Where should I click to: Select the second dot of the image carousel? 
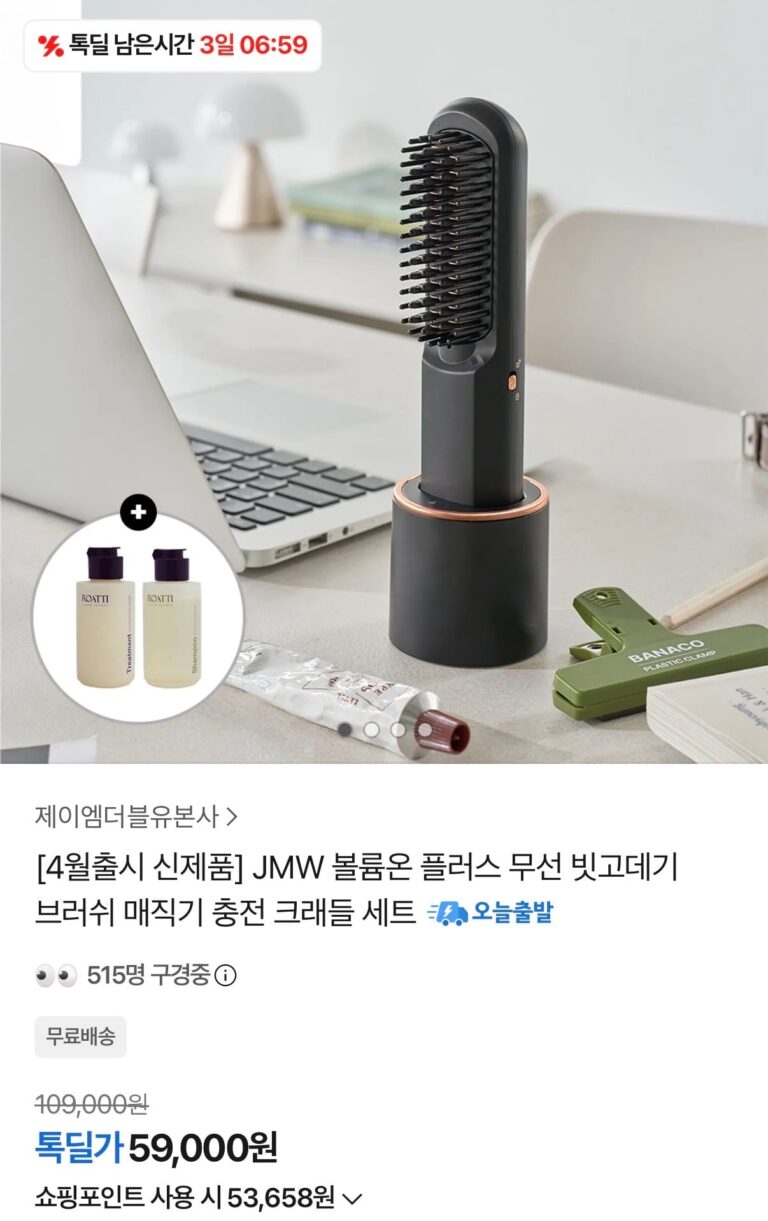point(371,730)
